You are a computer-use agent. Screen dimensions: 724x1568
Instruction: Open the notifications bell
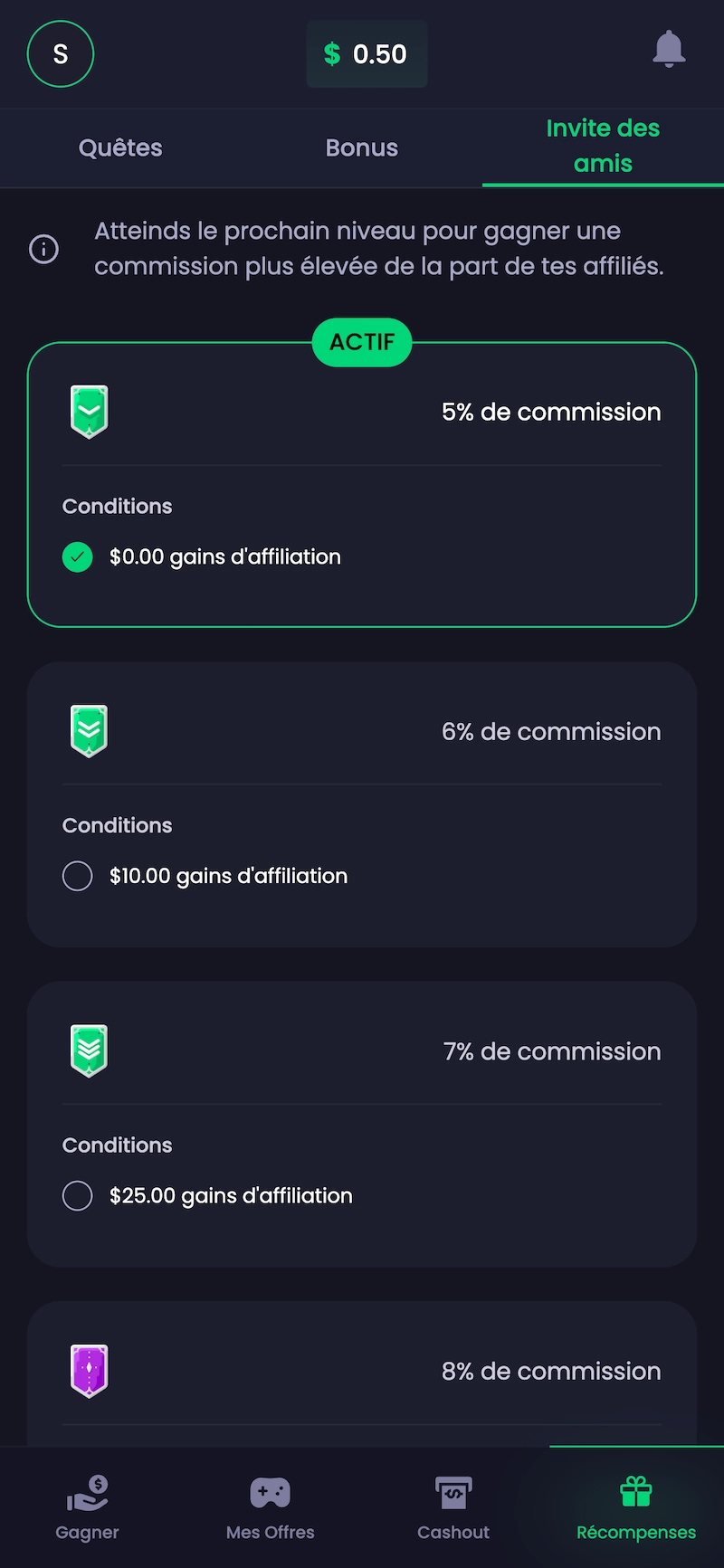pos(669,52)
